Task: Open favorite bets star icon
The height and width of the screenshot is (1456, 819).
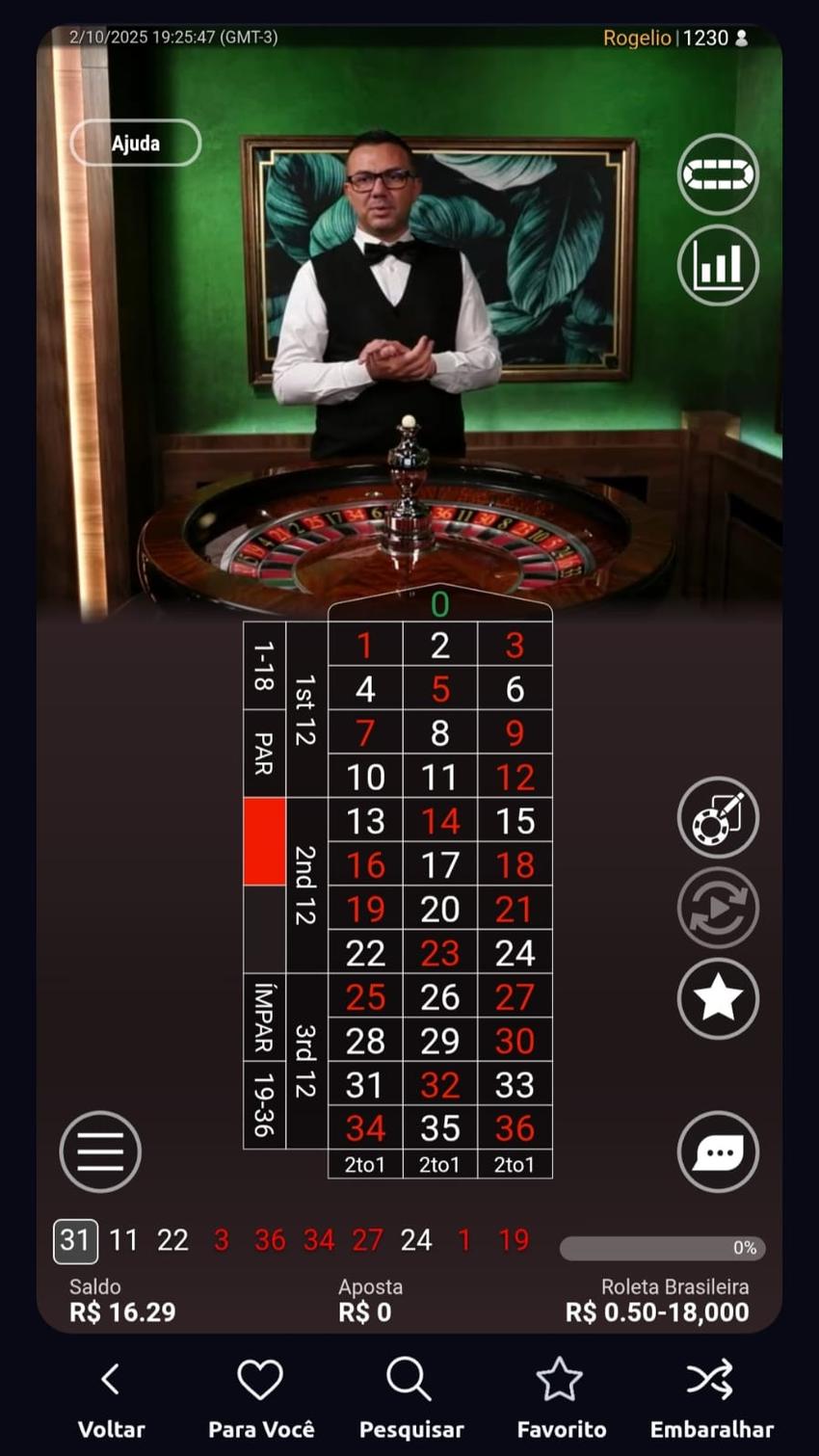Action: [718, 998]
